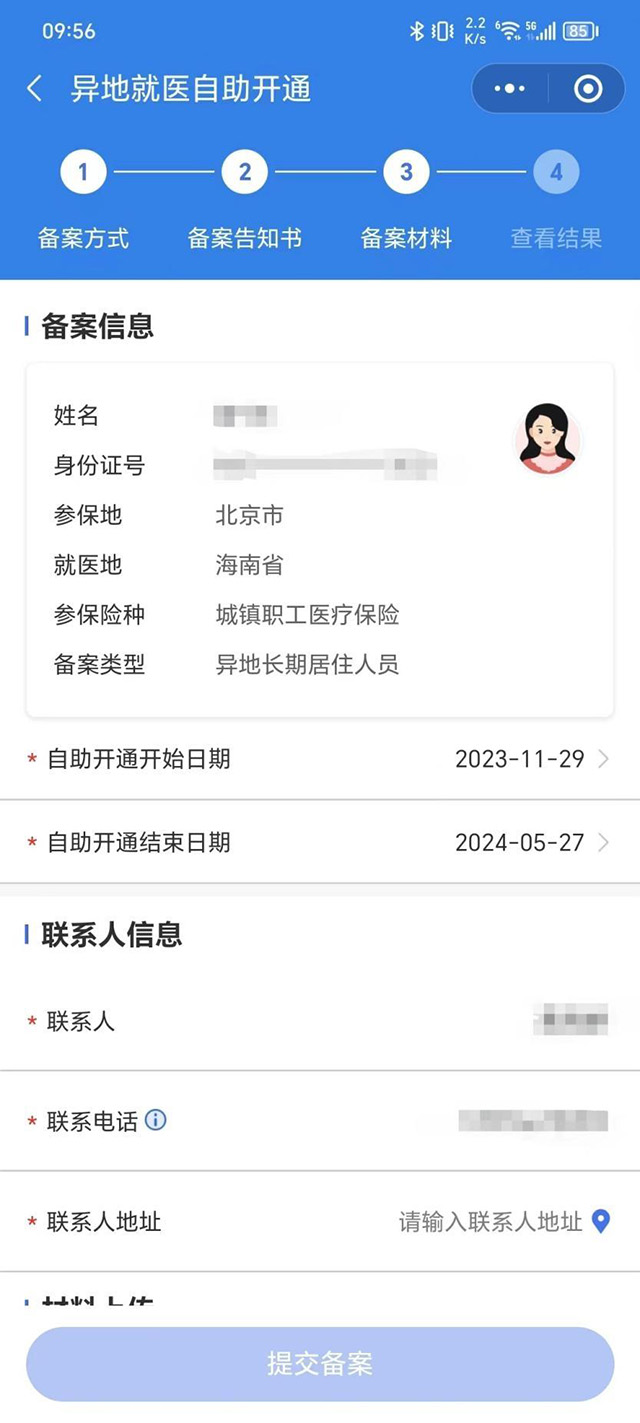This screenshot has height=1423, width=640.
Task: Close the mini program with the circle icon
Action: click(588, 89)
